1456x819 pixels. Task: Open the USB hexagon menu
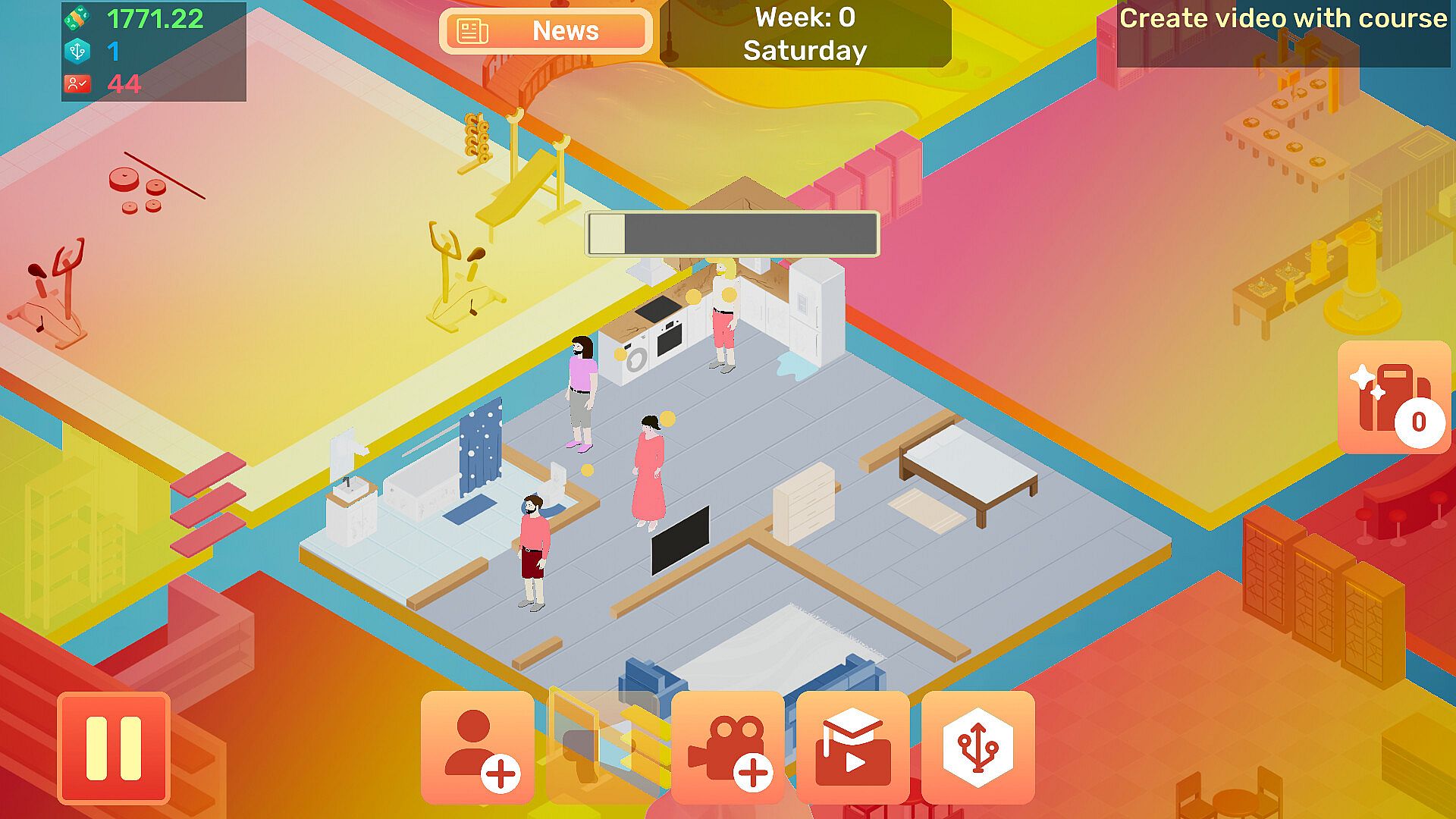pos(977,748)
